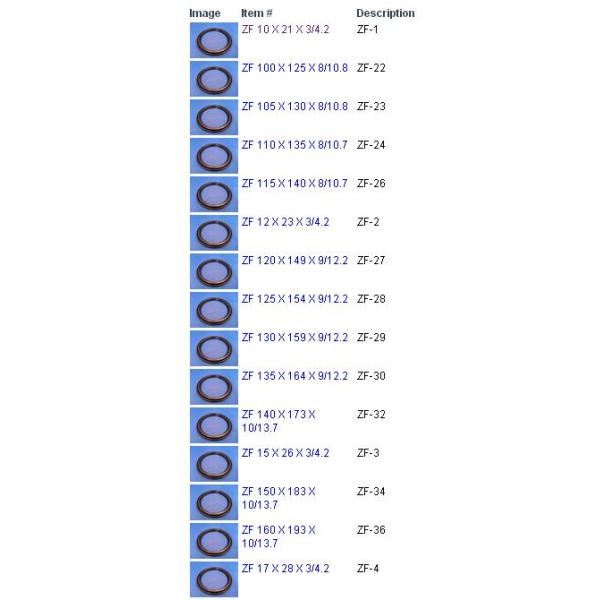Open item ZF 115 X 140 X 8/10.7
This screenshot has width=600, height=600.
[x=294, y=184]
